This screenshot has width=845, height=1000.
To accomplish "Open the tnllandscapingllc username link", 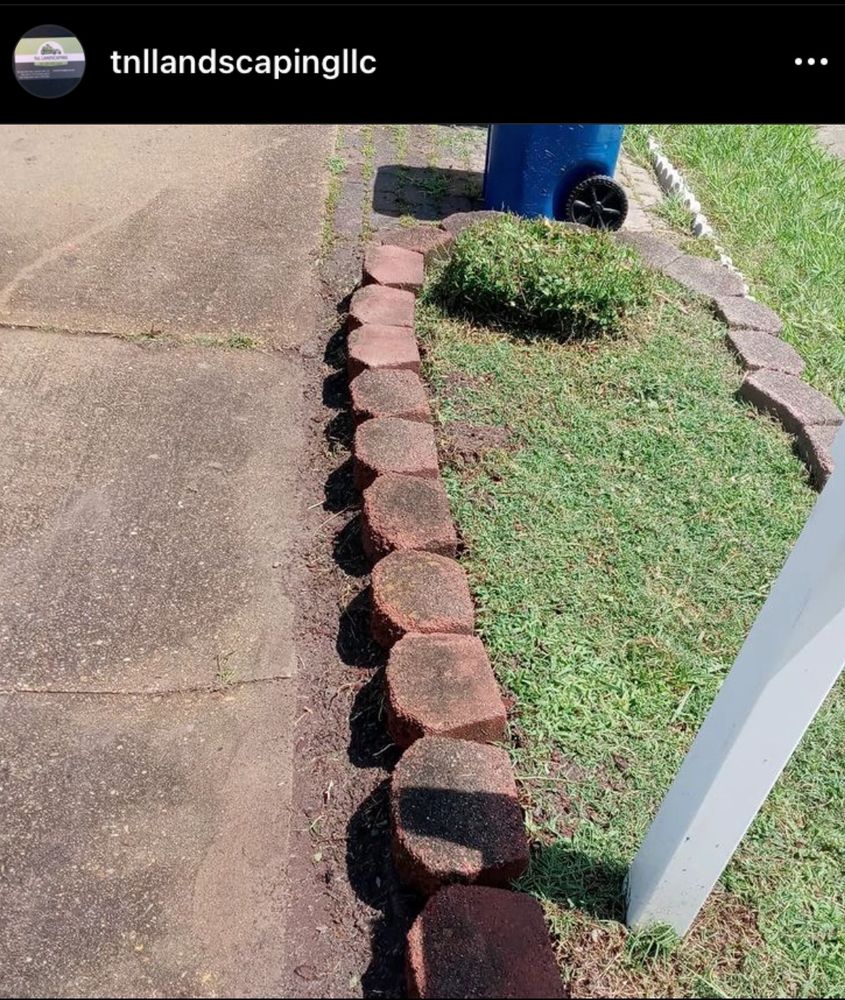I will pyautogui.click(x=243, y=63).
